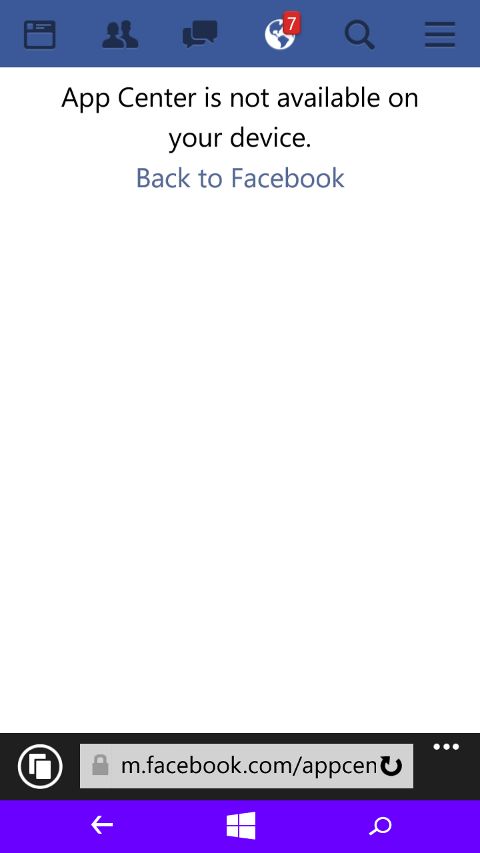The width and height of the screenshot is (480, 853).
Task: Open the friend requests icon
Action: point(120,34)
